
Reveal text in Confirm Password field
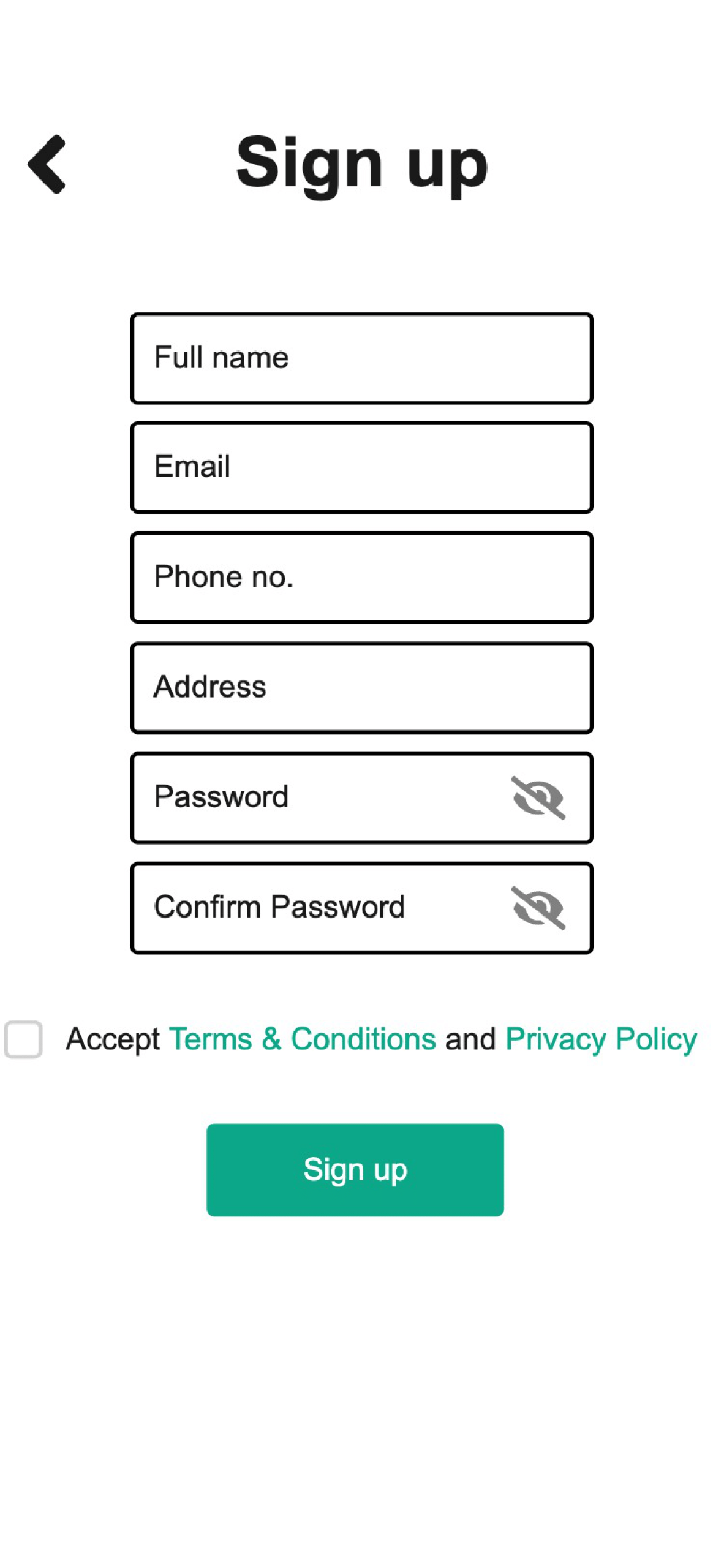coord(538,908)
